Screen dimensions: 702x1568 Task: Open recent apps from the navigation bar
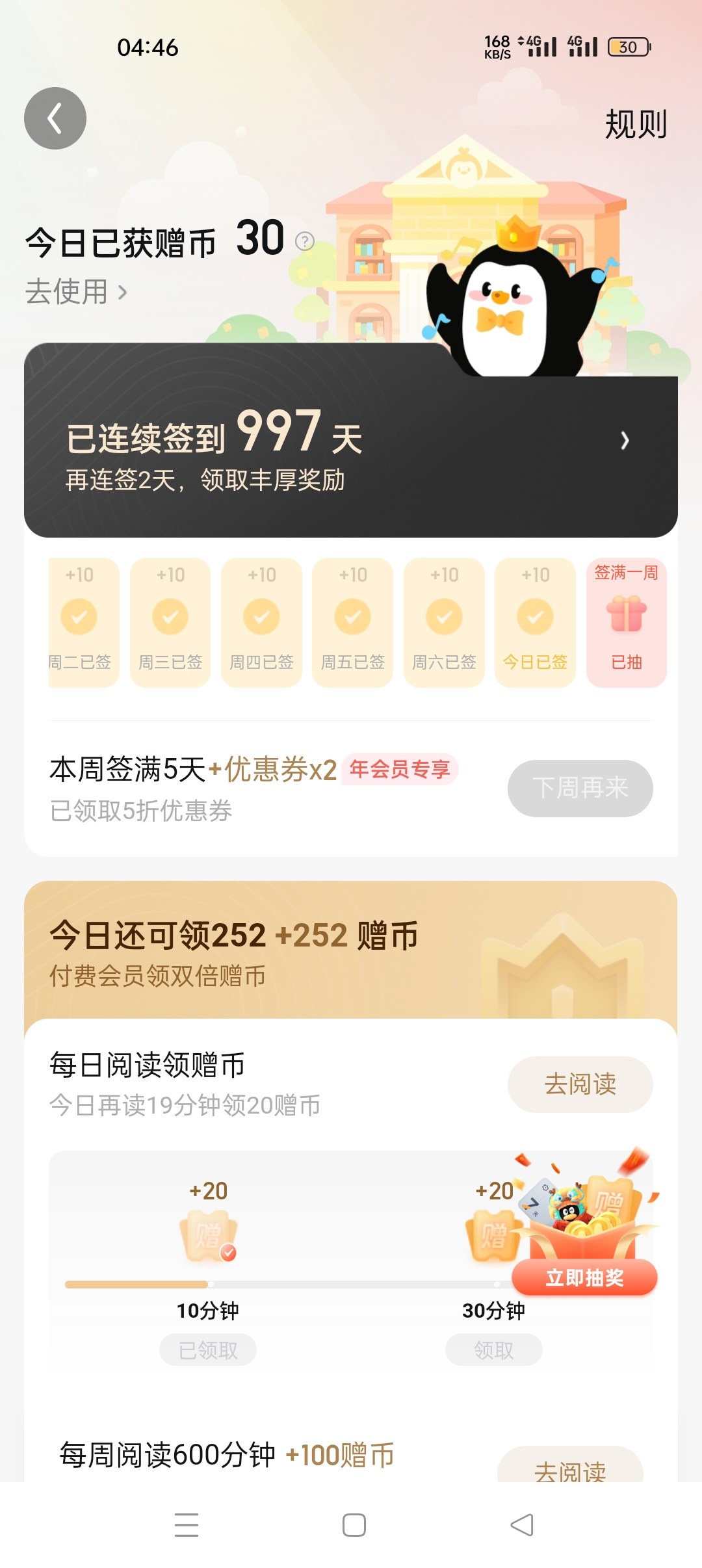tap(187, 1525)
